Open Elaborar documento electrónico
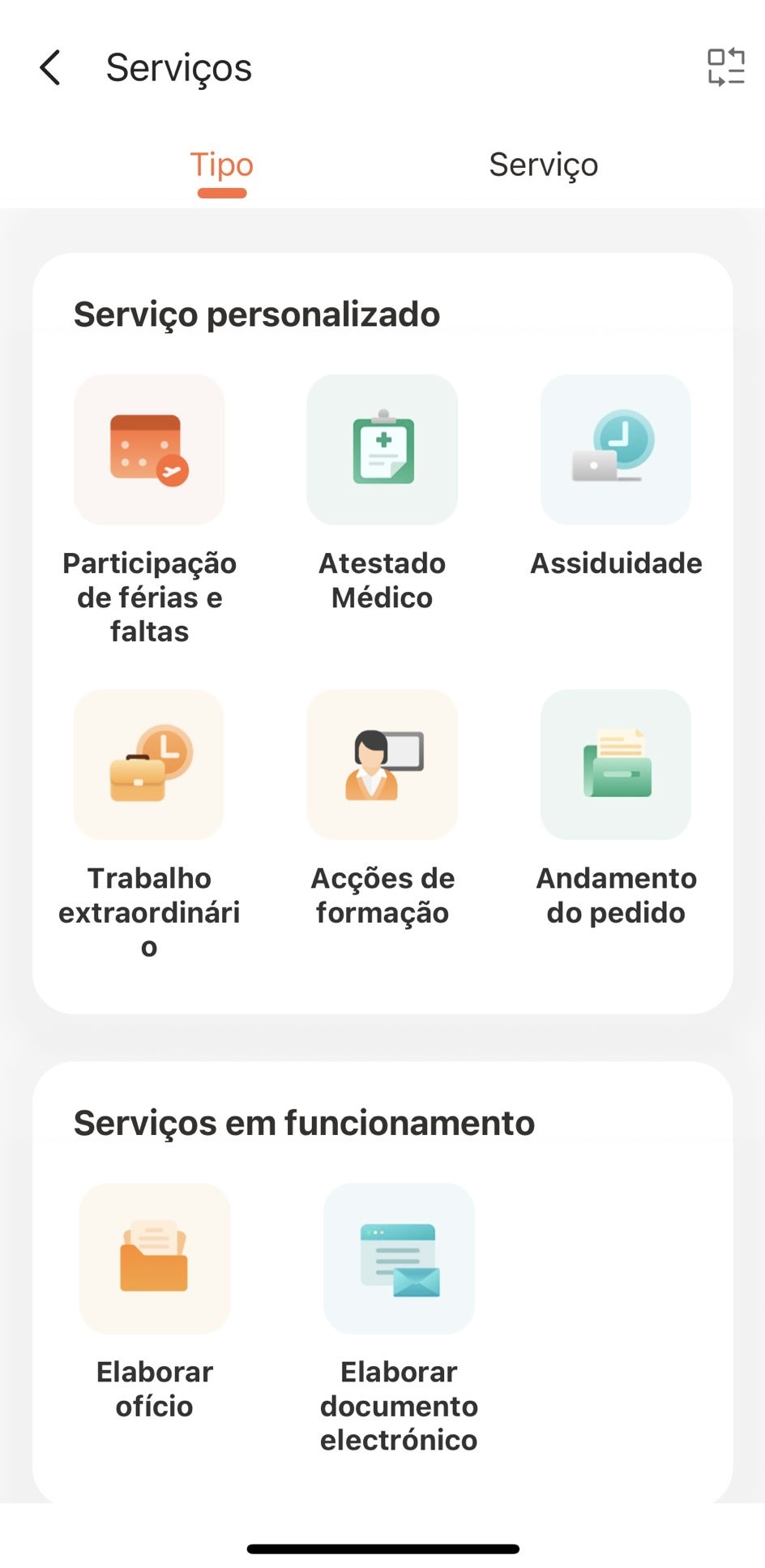Screen dimensions: 765x1568 (x=399, y=1258)
